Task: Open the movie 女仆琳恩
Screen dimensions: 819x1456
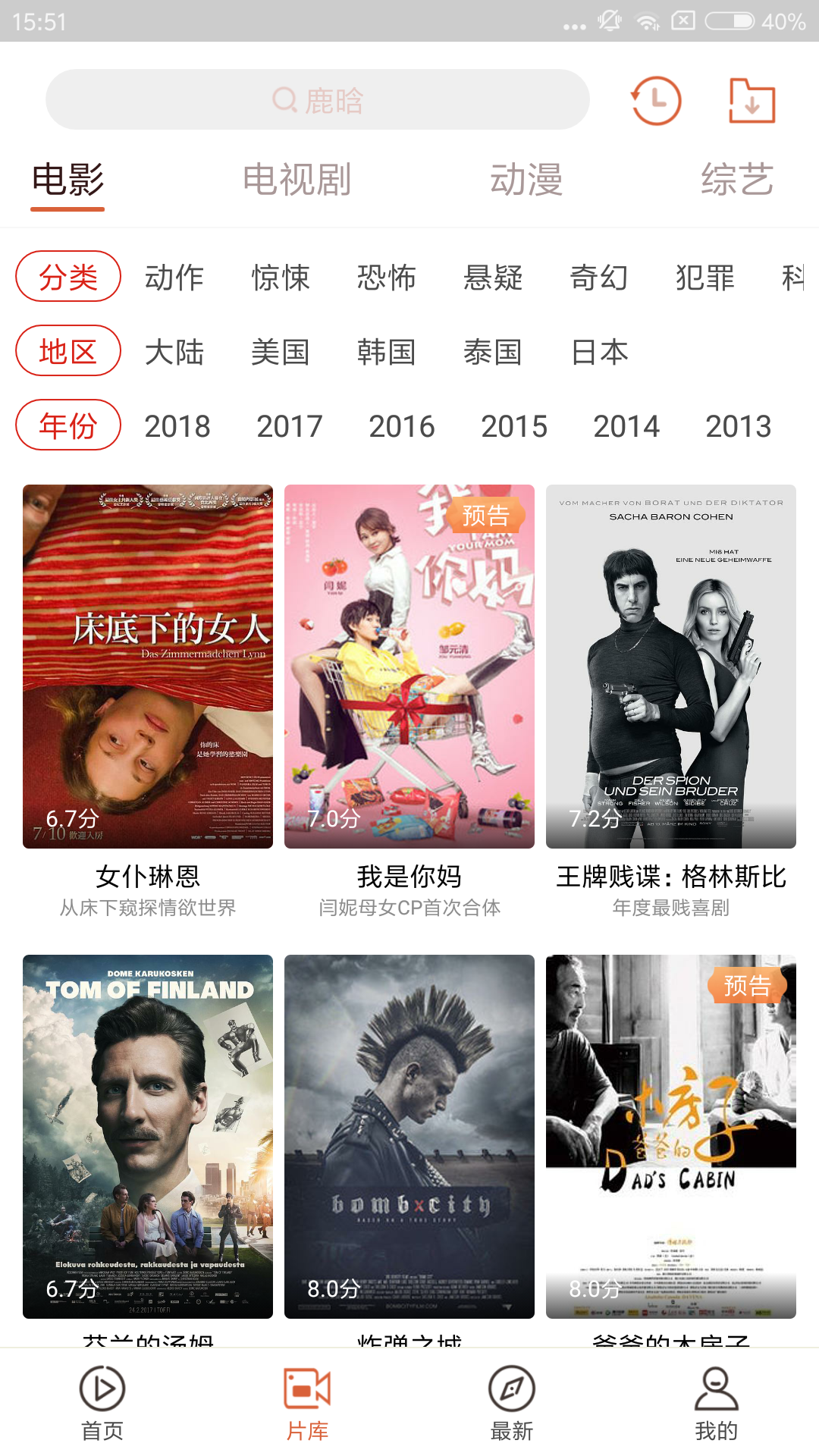Action: pos(148,667)
